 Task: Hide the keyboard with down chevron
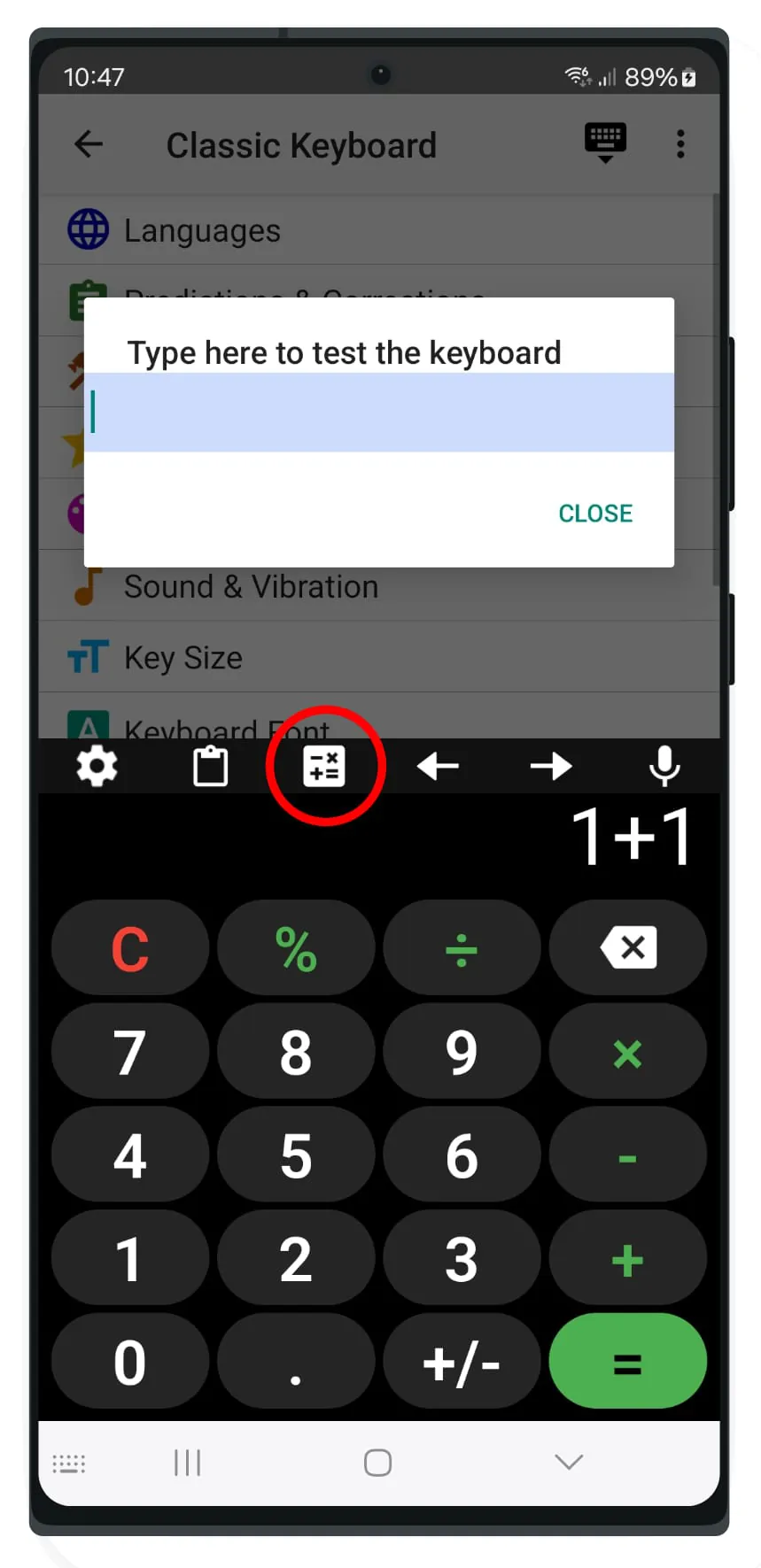point(569,1462)
